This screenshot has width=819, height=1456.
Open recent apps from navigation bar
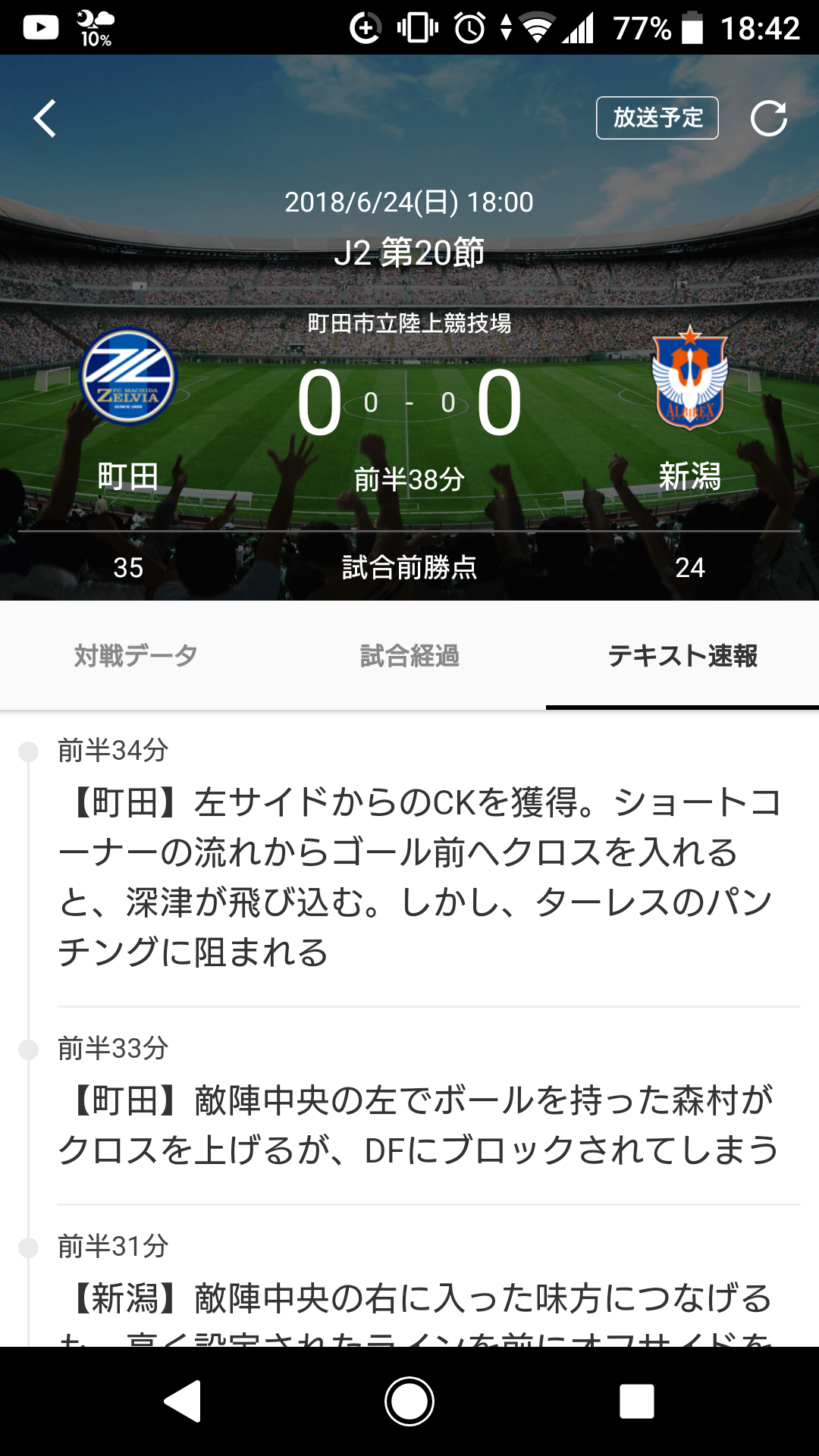click(636, 1401)
